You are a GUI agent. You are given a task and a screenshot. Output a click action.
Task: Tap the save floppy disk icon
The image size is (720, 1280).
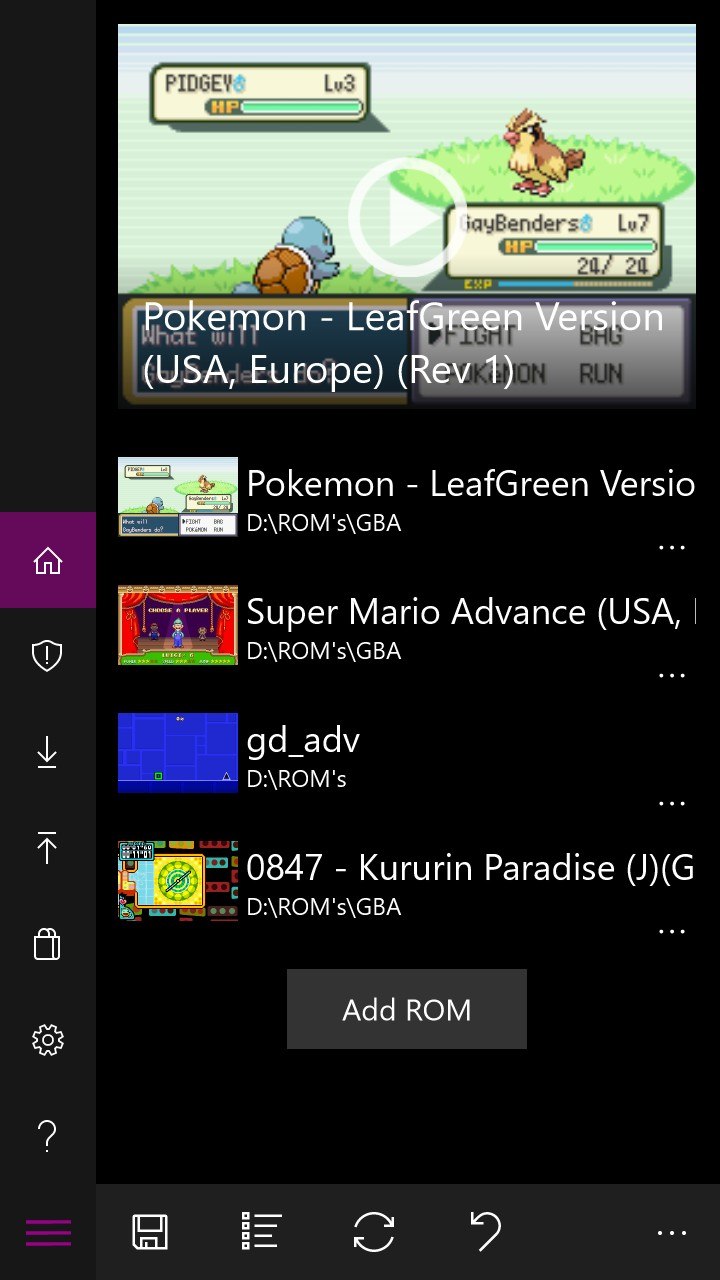tap(150, 1232)
